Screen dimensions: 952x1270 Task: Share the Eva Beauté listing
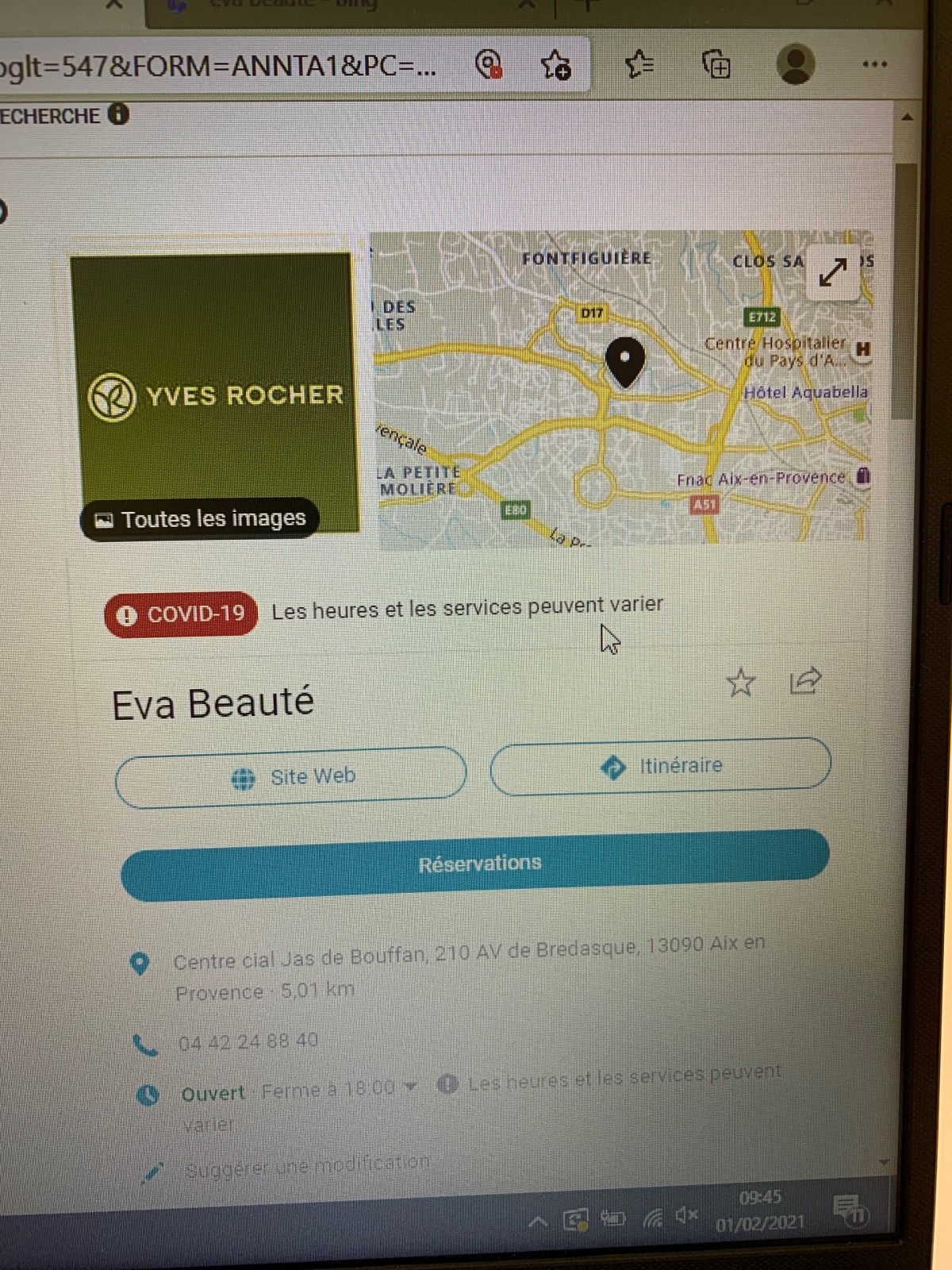[805, 681]
